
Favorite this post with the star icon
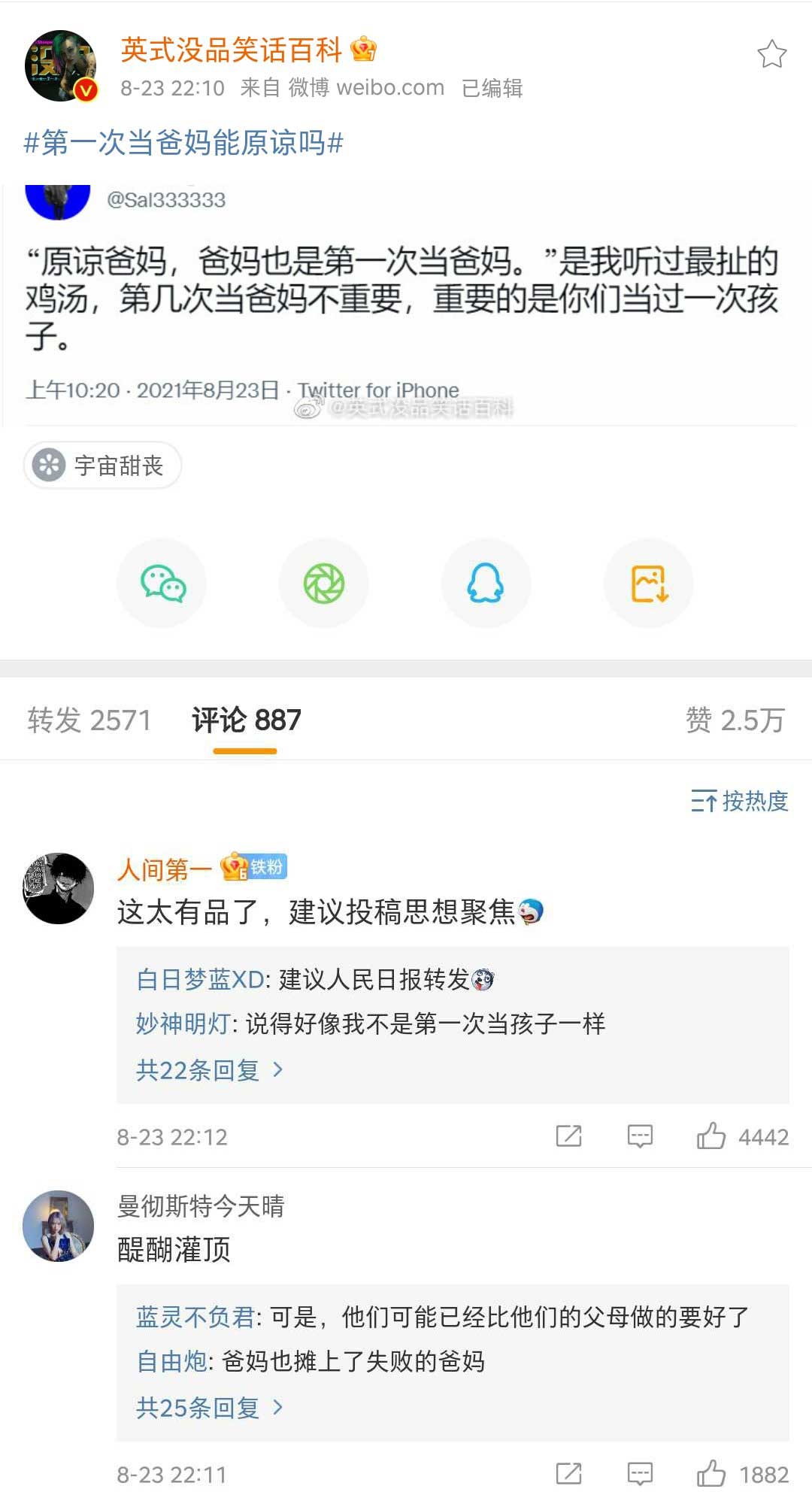771,54
